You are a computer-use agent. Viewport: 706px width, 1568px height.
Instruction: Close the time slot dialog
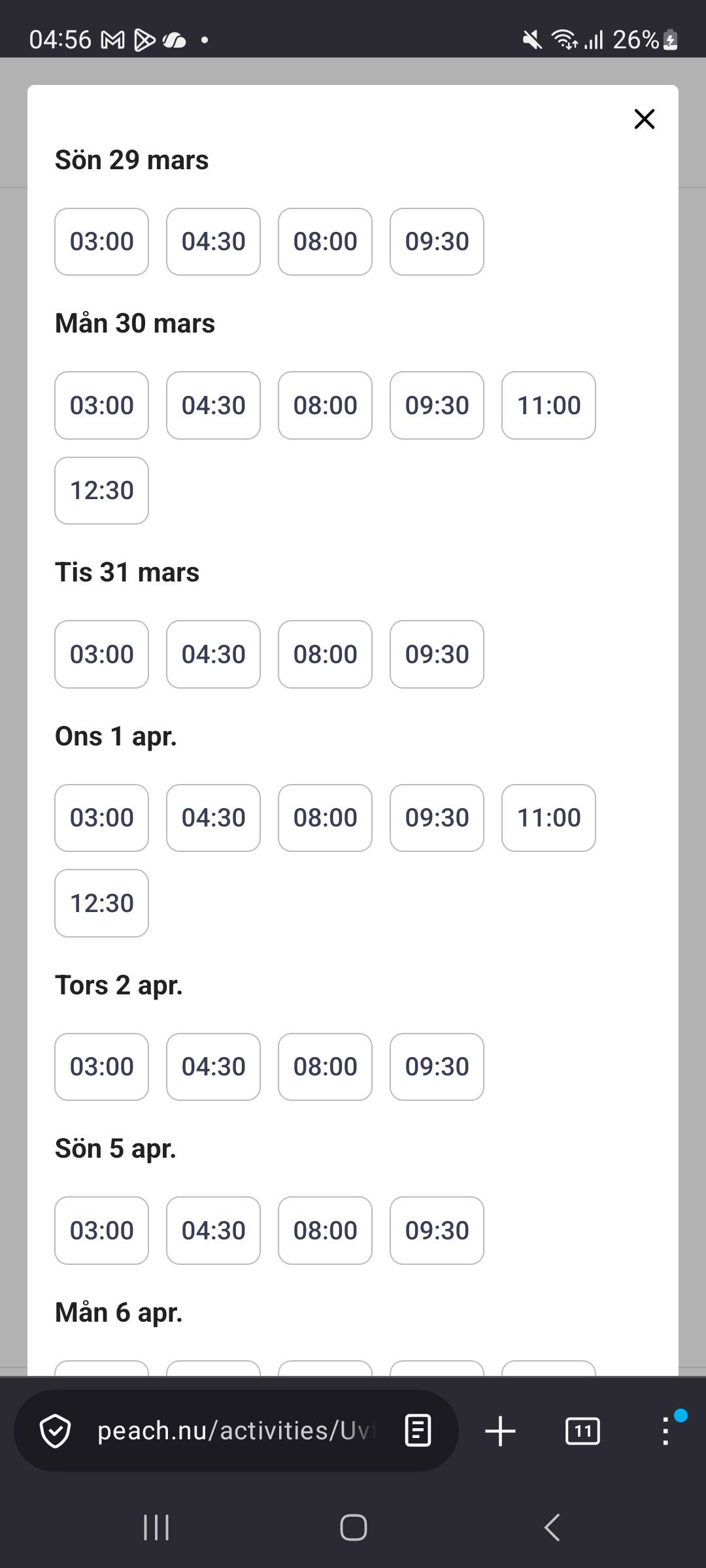click(x=644, y=119)
